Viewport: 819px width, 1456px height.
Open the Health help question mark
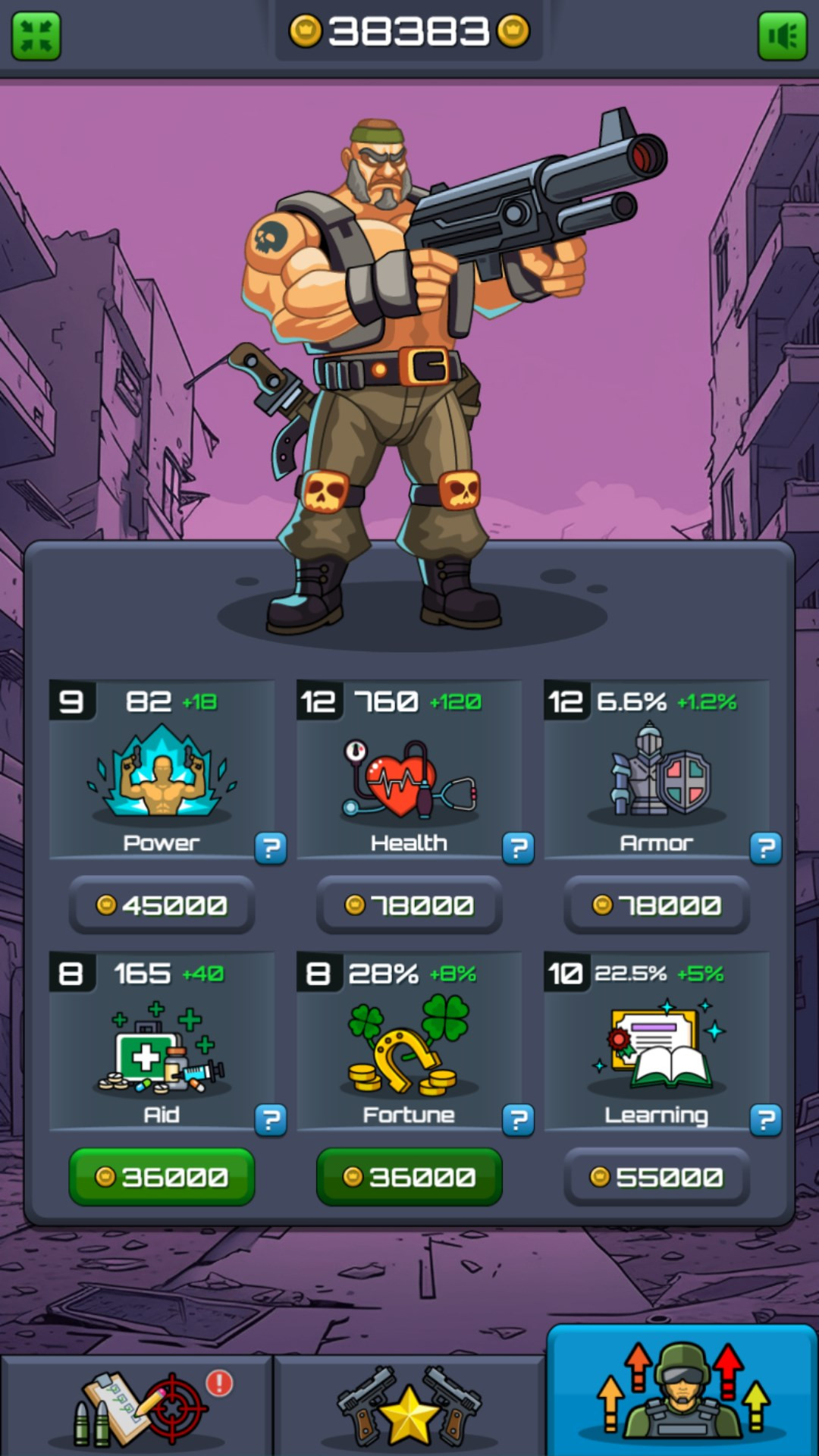(518, 848)
